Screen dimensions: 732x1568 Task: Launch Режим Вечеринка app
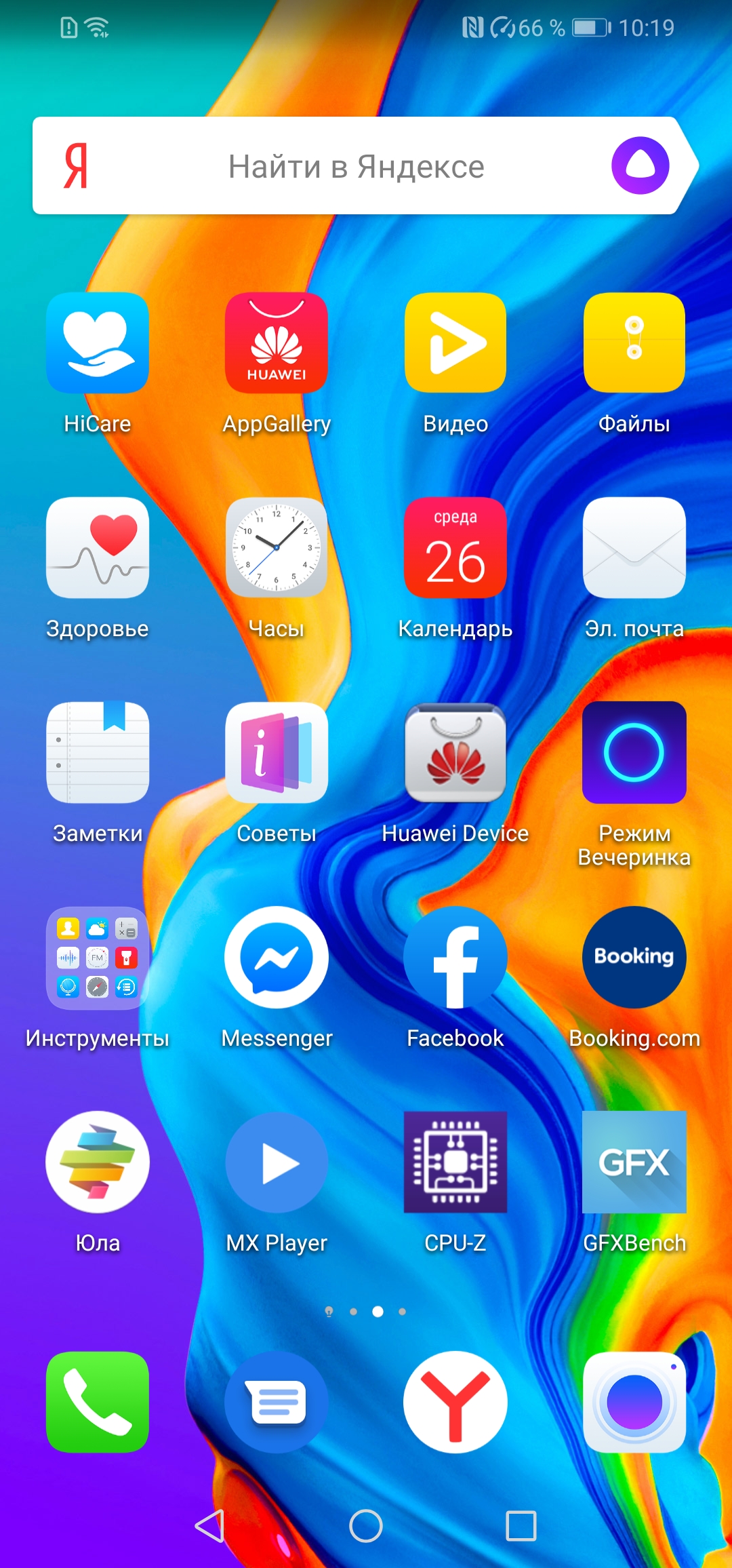pos(634,753)
